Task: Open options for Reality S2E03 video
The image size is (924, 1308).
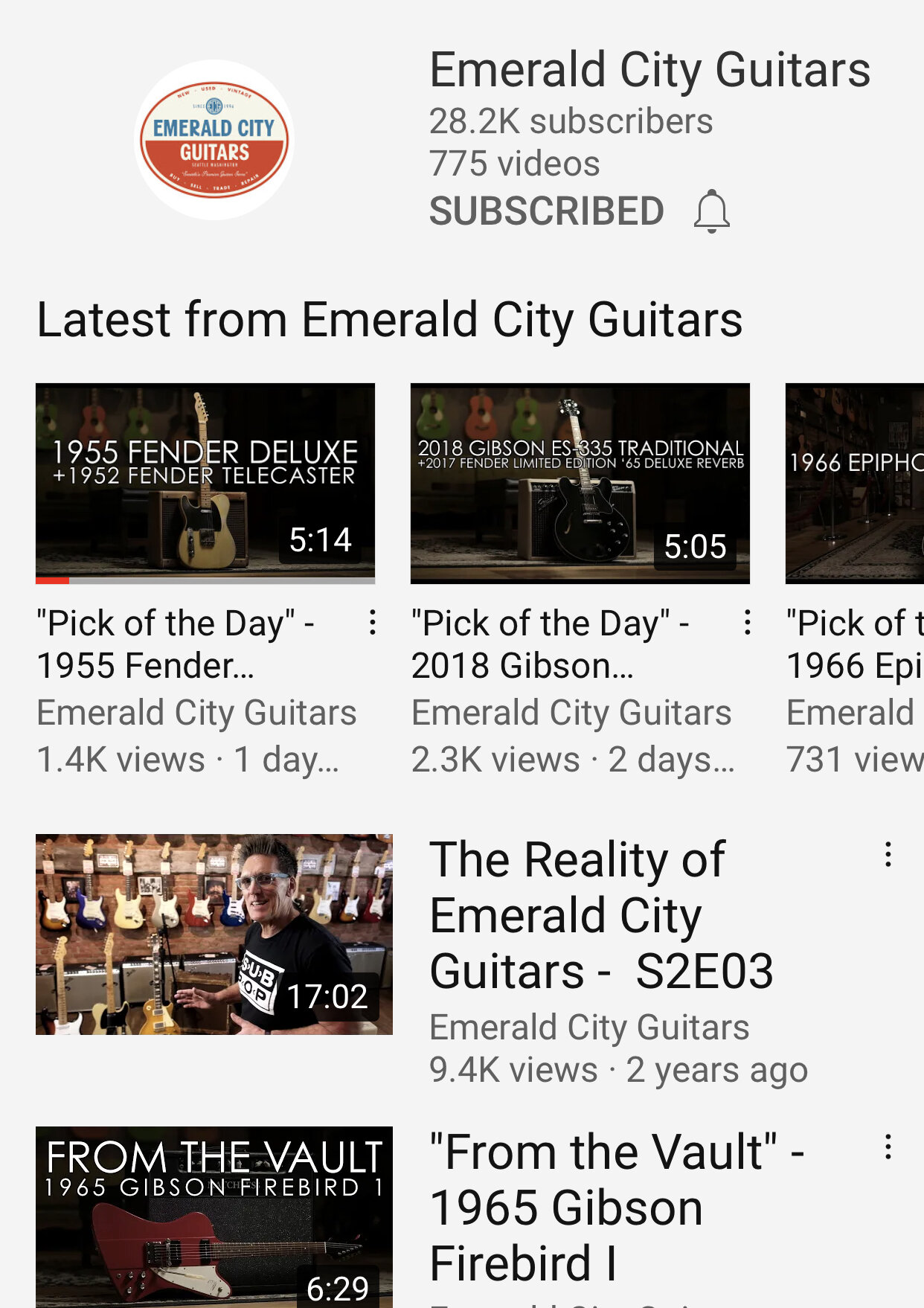Action: (x=888, y=855)
